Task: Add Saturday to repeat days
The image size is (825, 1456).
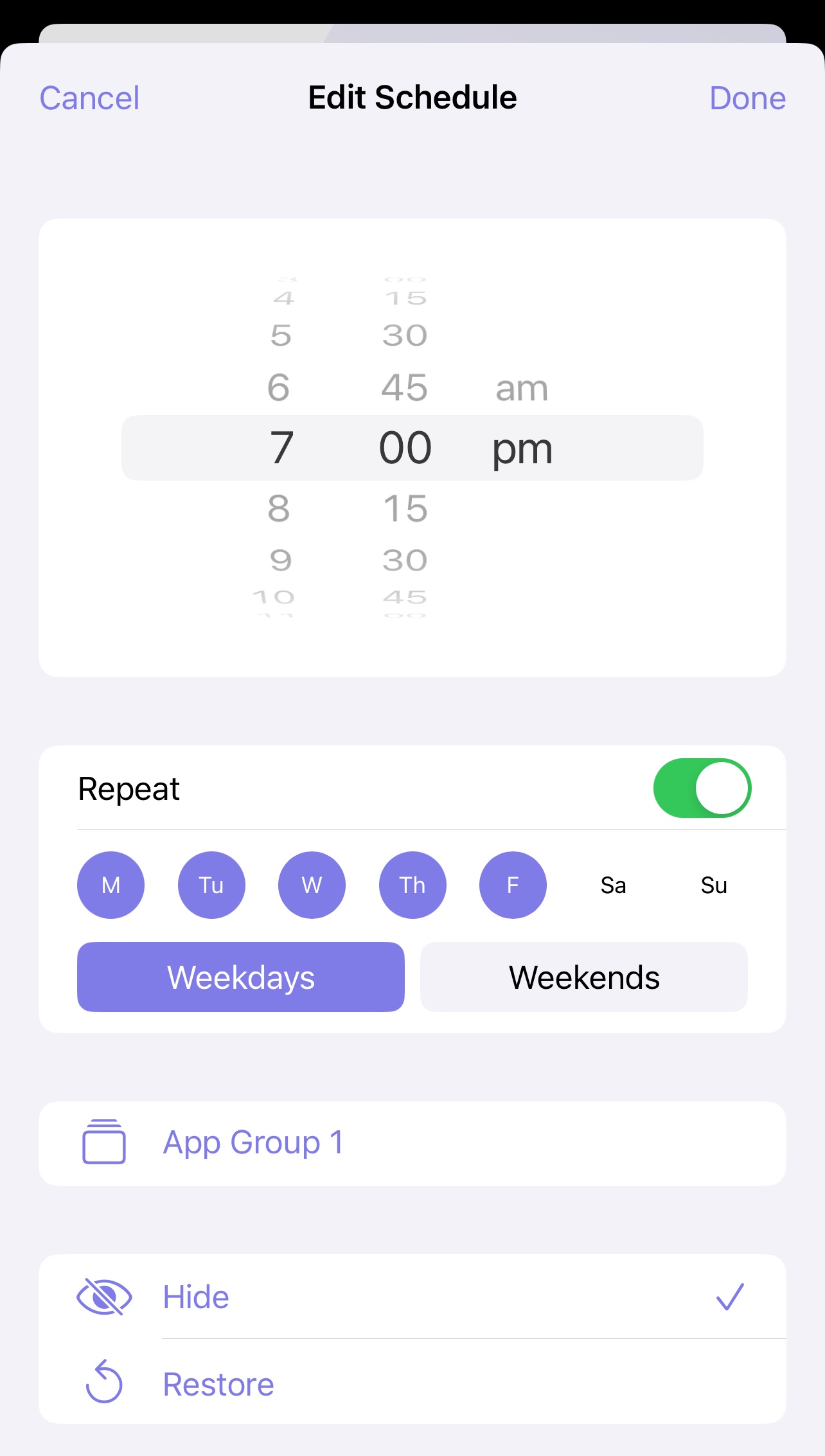Action: (x=613, y=885)
